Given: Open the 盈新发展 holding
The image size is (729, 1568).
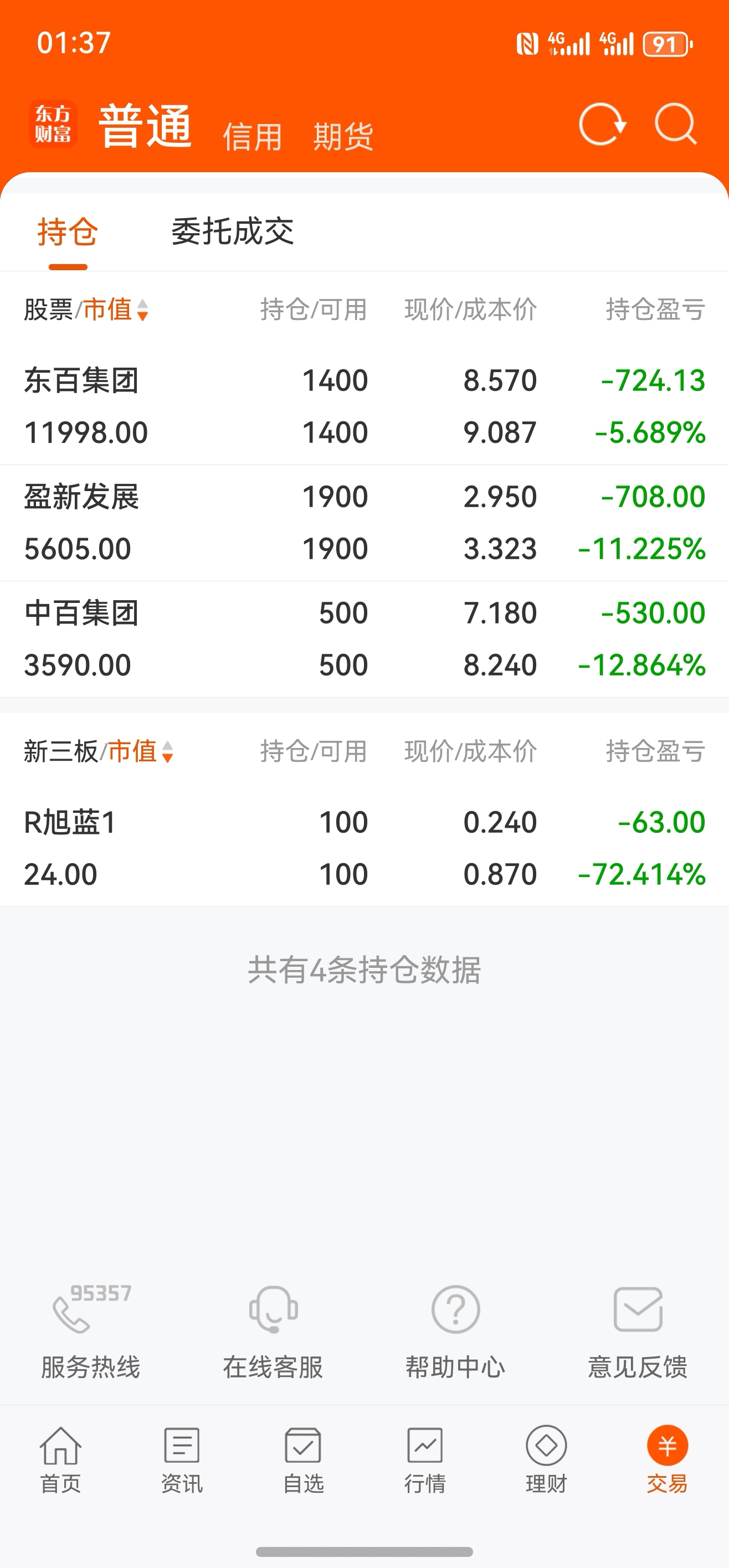Looking at the screenshot, I should click(364, 523).
